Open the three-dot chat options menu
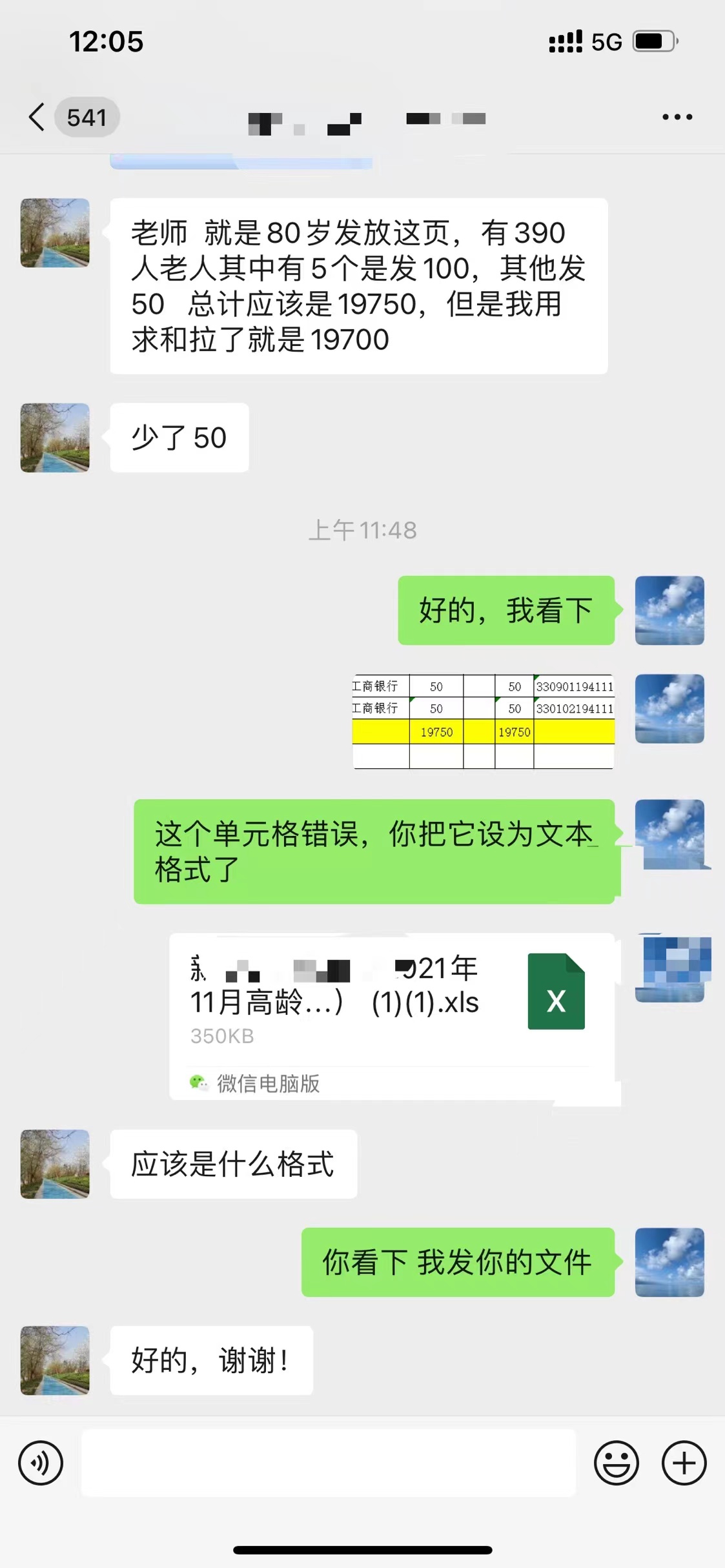This screenshot has height=1568, width=725. (x=677, y=117)
